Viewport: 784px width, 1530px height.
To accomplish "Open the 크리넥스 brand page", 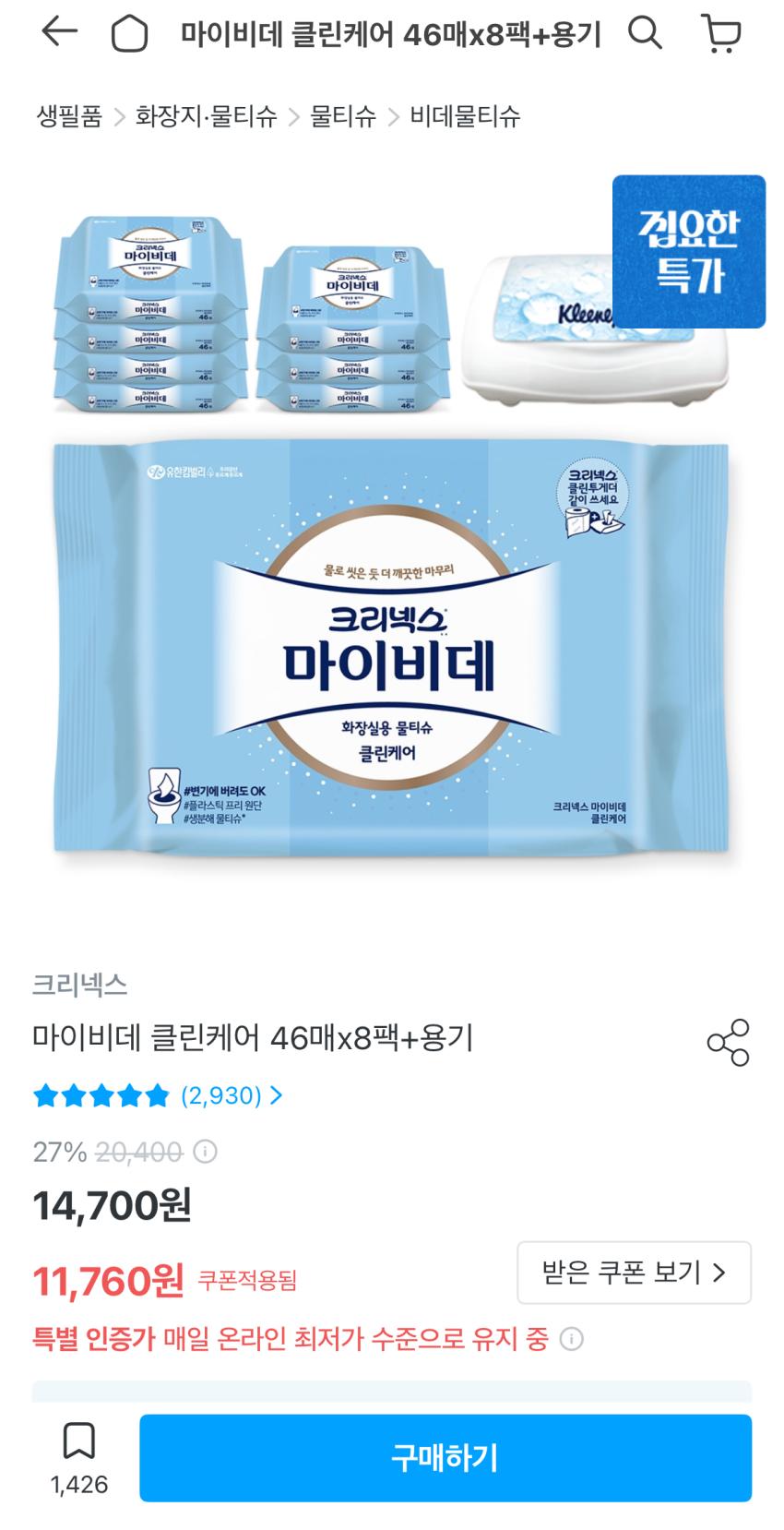I will (80, 985).
